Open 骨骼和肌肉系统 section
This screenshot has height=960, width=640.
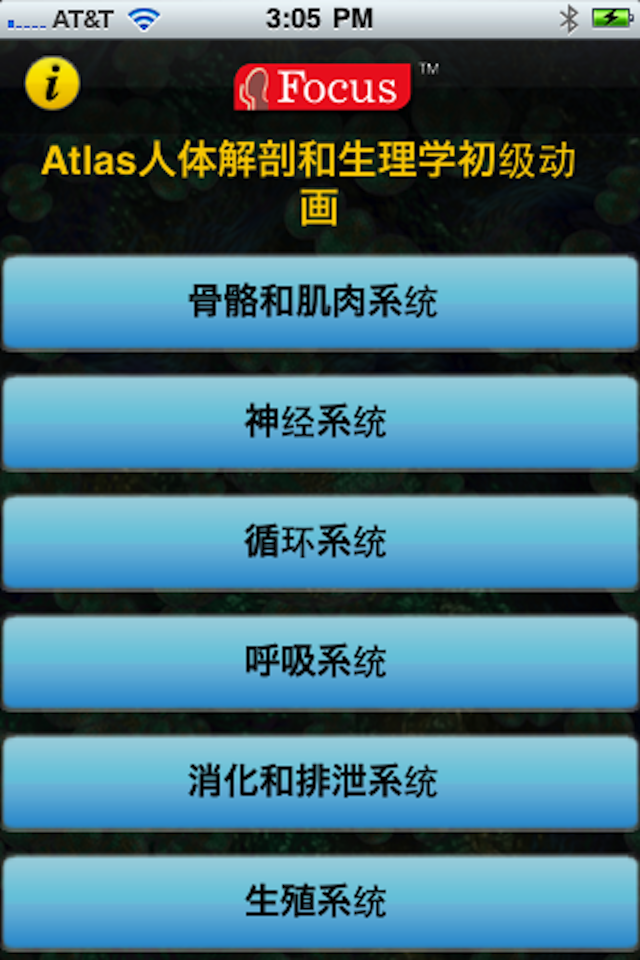320,302
